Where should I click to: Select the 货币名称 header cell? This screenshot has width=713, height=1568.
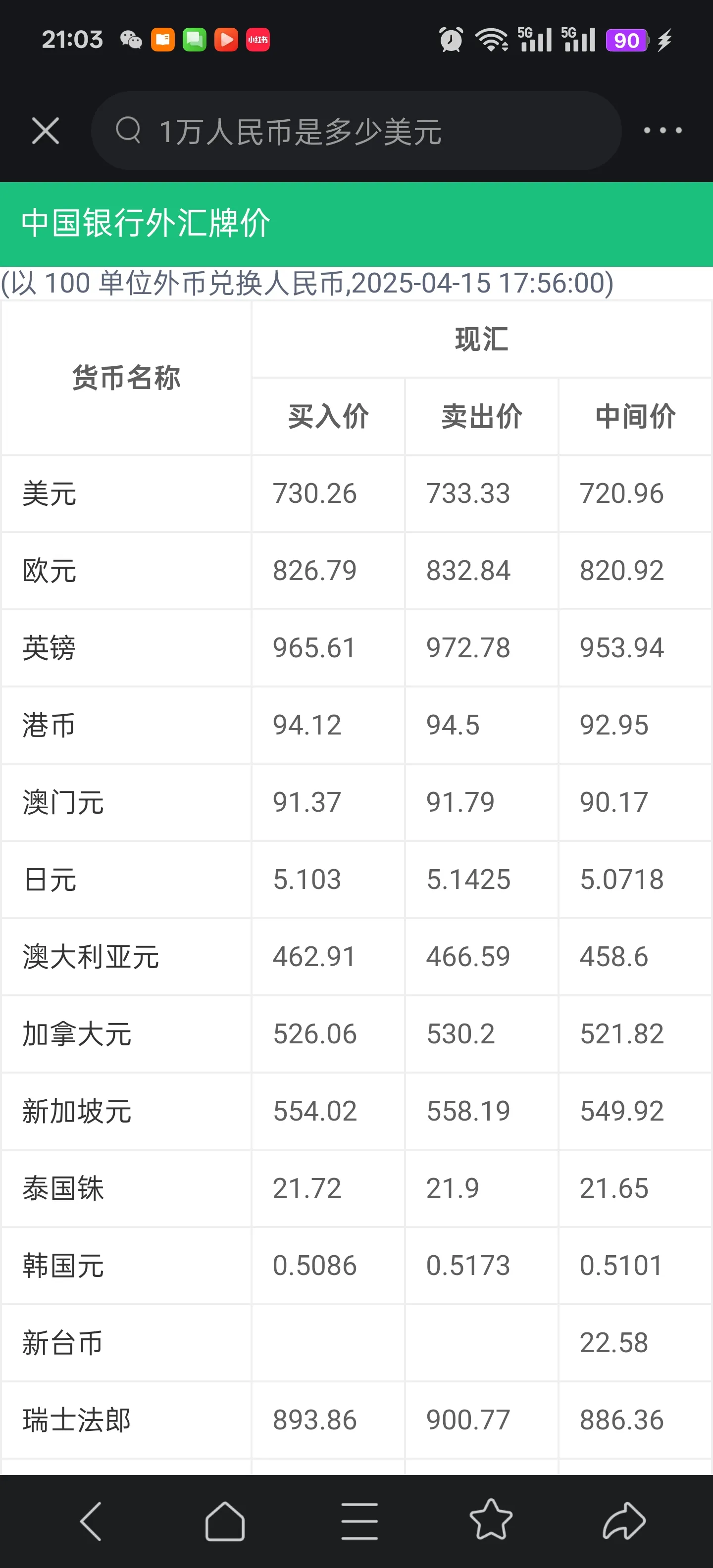tap(126, 377)
